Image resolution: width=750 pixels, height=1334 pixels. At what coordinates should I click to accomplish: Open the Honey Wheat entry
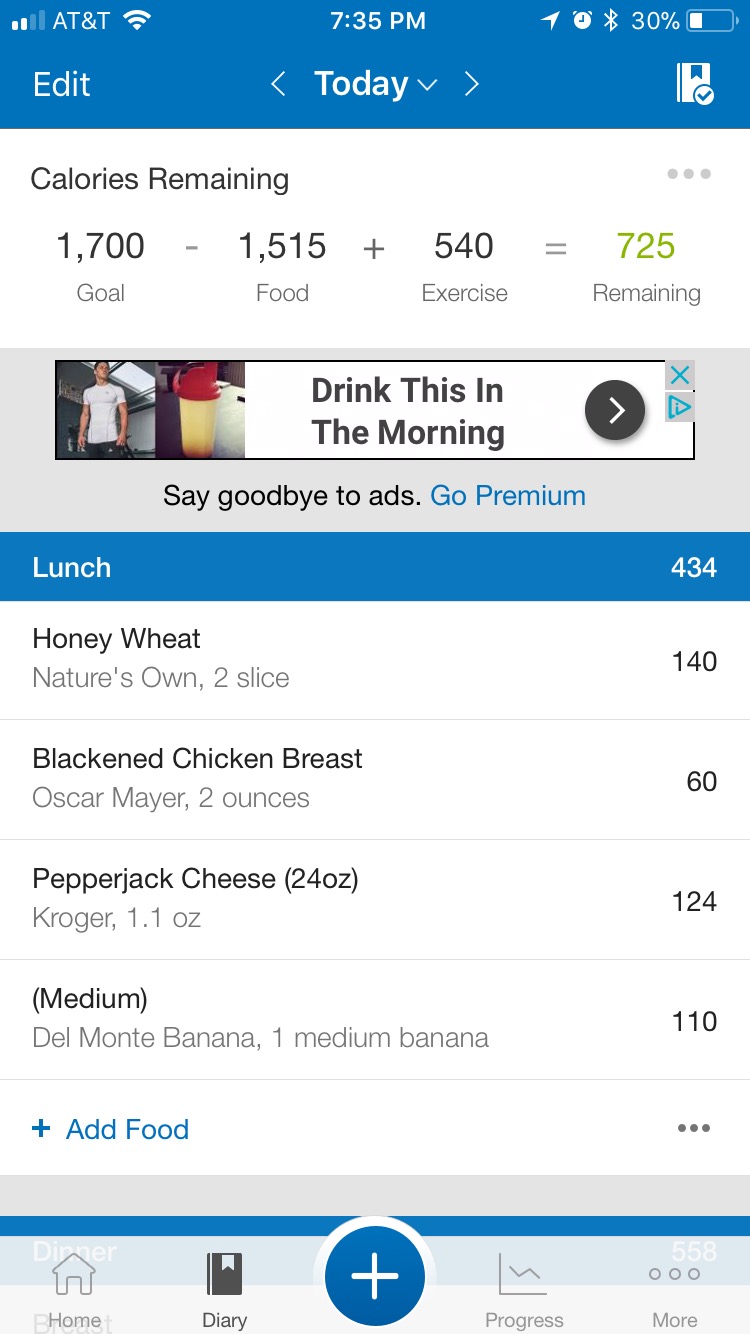pyautogui.click(x=375, y=660)
